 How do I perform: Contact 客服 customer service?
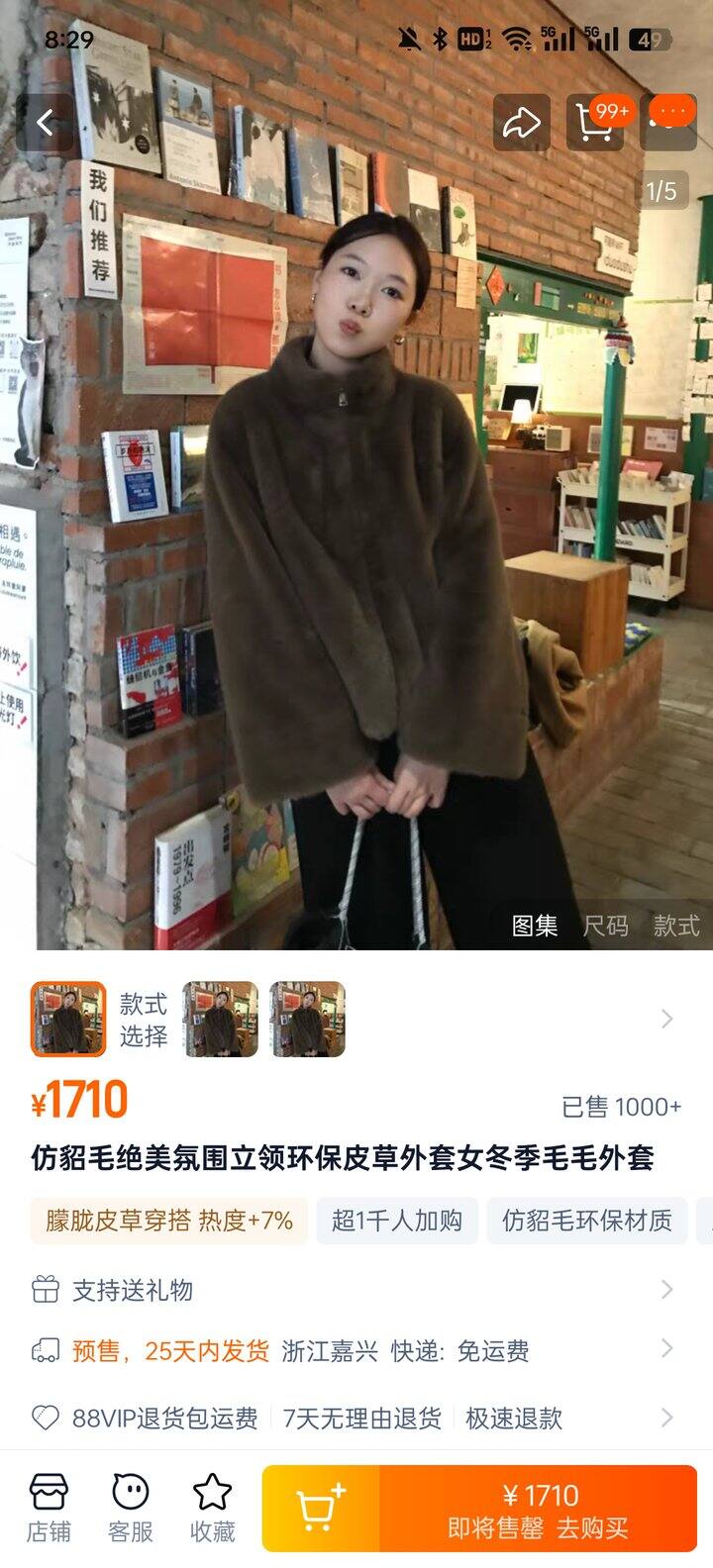coord(130,1510)
